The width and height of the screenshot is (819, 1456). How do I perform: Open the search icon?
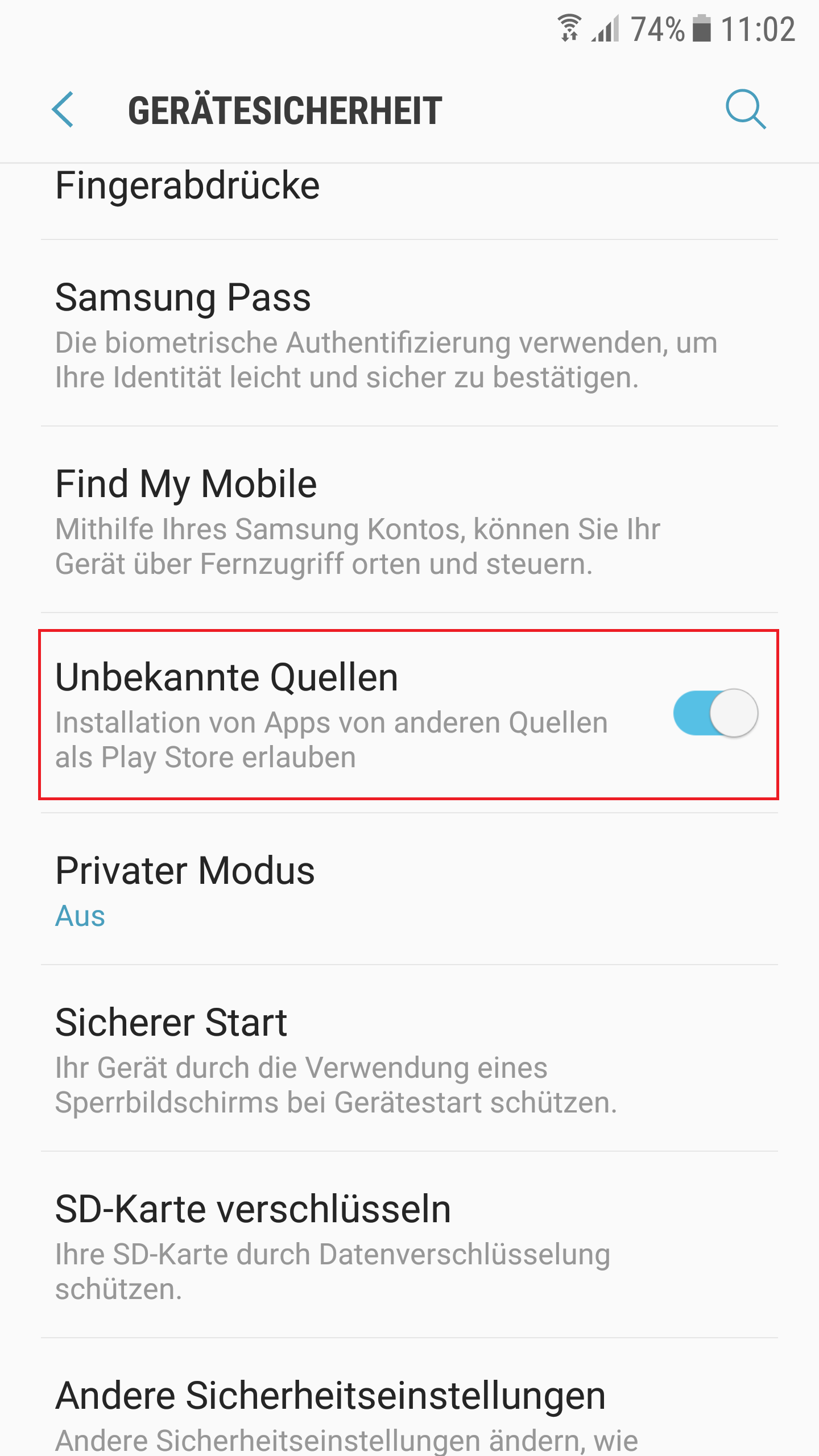point(746,109)
